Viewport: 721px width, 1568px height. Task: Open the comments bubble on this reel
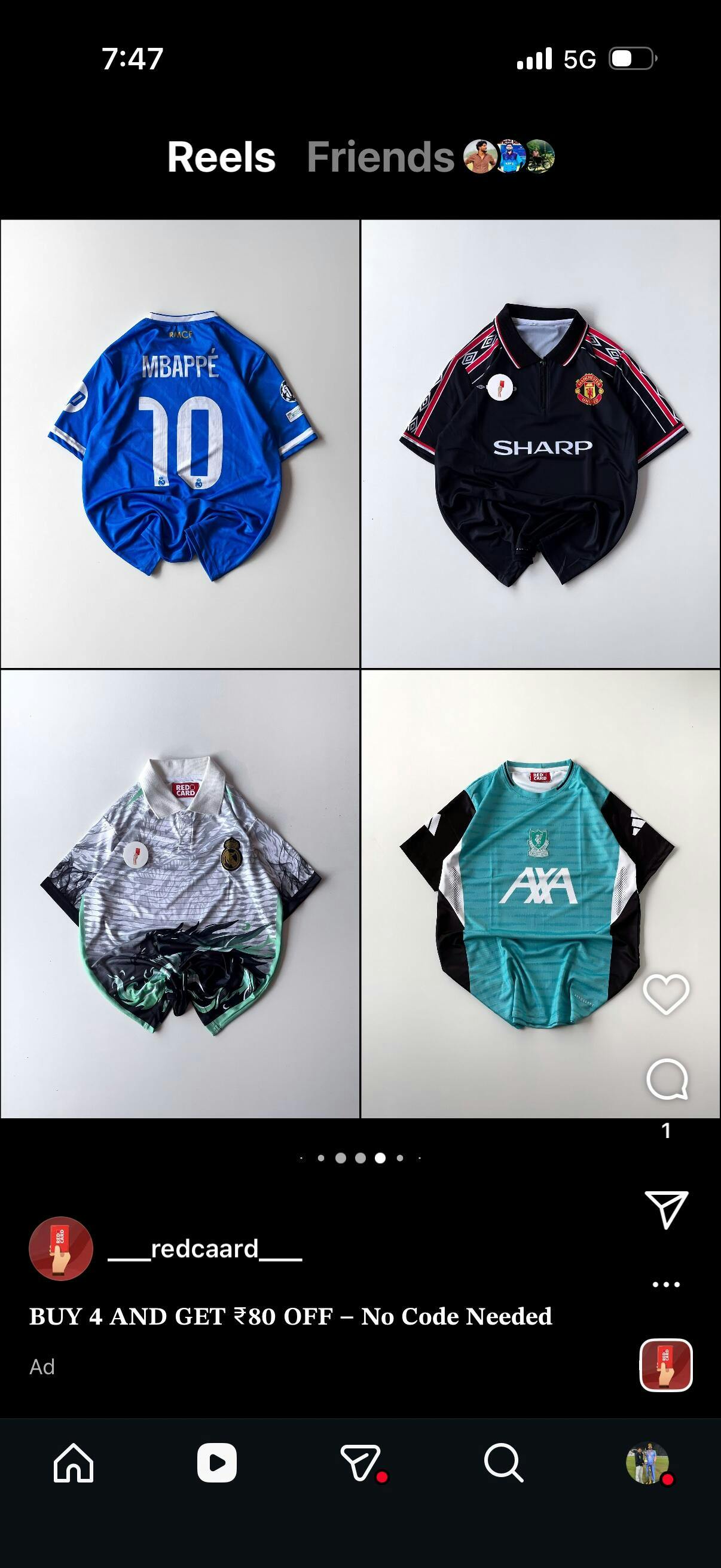[x=667, y=1079]
